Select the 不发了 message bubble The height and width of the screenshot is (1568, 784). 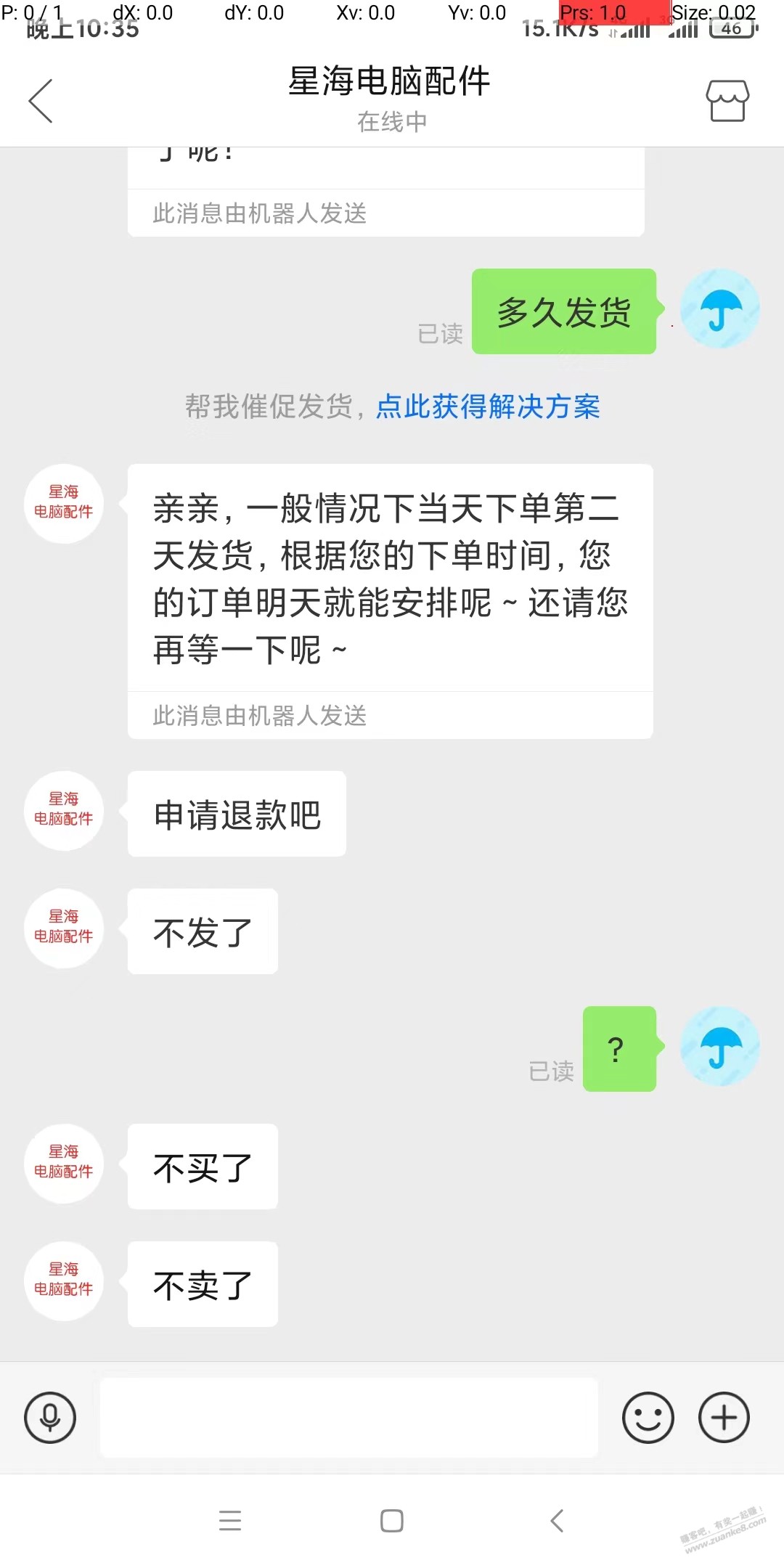[201, 932]
